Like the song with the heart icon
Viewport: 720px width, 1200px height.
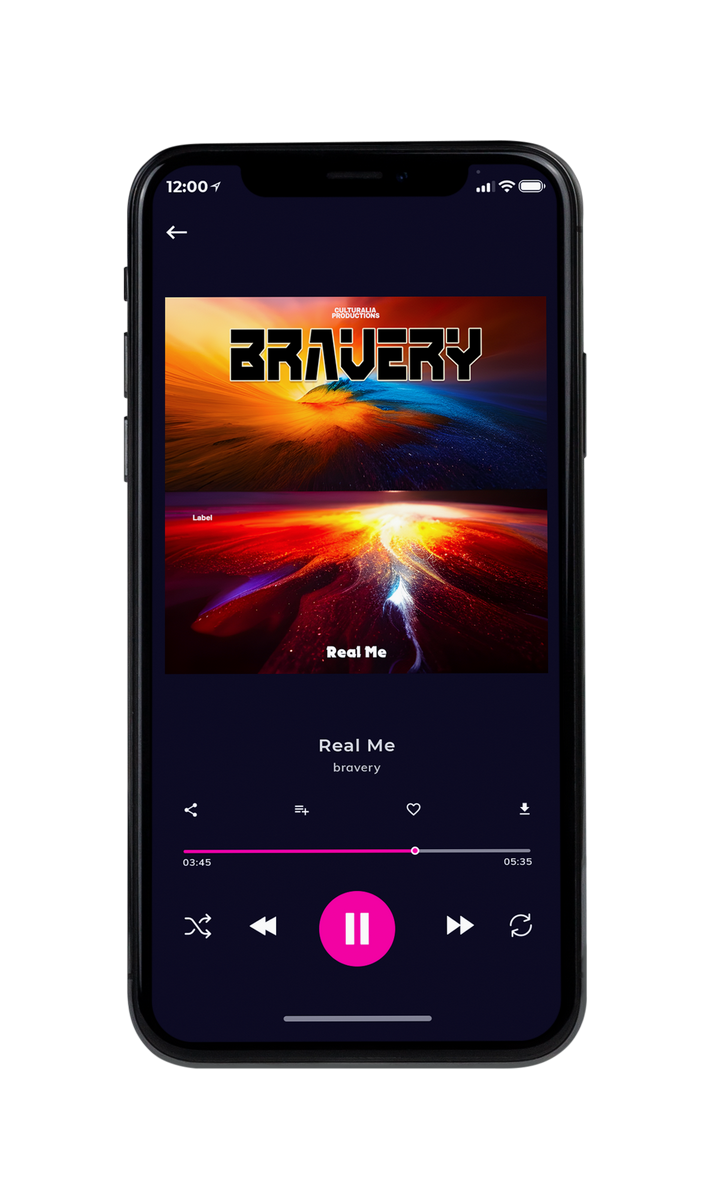click(x=413, y=810)
